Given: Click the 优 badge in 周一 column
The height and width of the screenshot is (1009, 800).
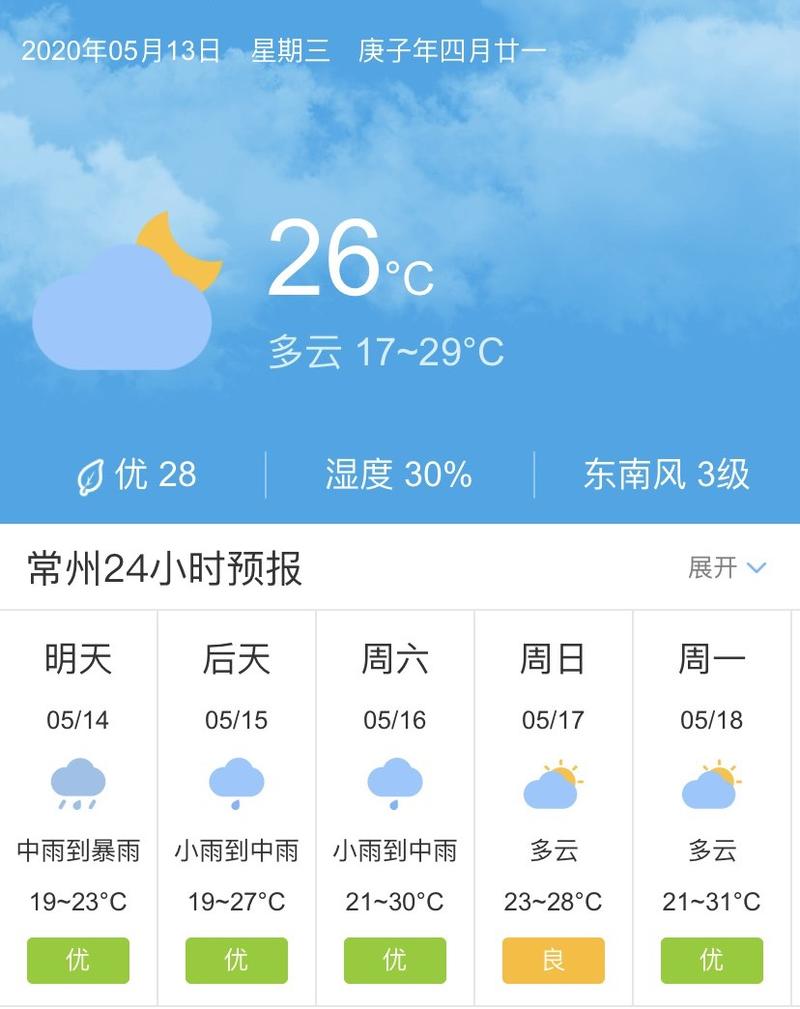Looking at the screenshot, I should pos(711,960).
